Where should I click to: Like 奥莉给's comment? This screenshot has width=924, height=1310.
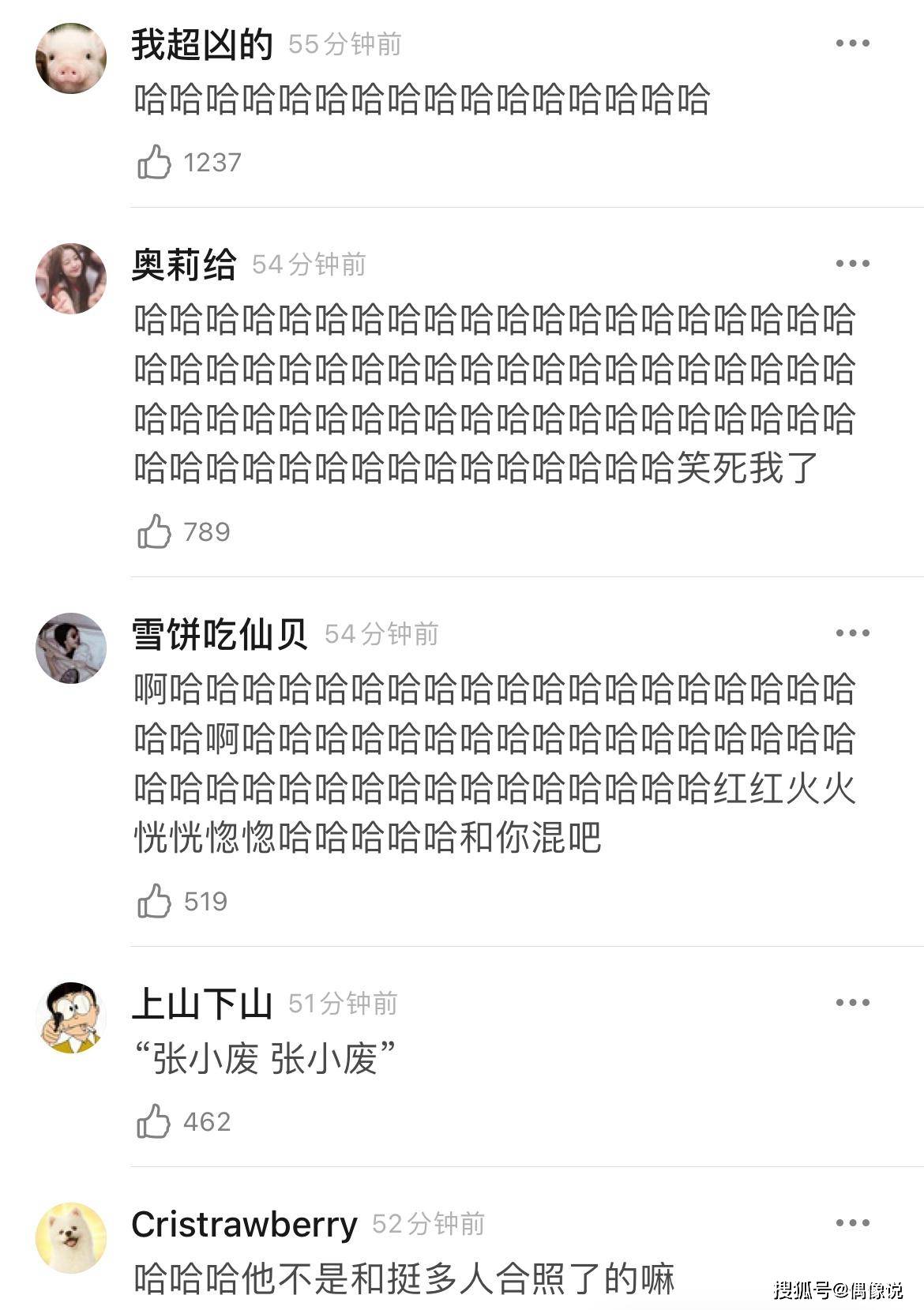click(x=155, y=531)
